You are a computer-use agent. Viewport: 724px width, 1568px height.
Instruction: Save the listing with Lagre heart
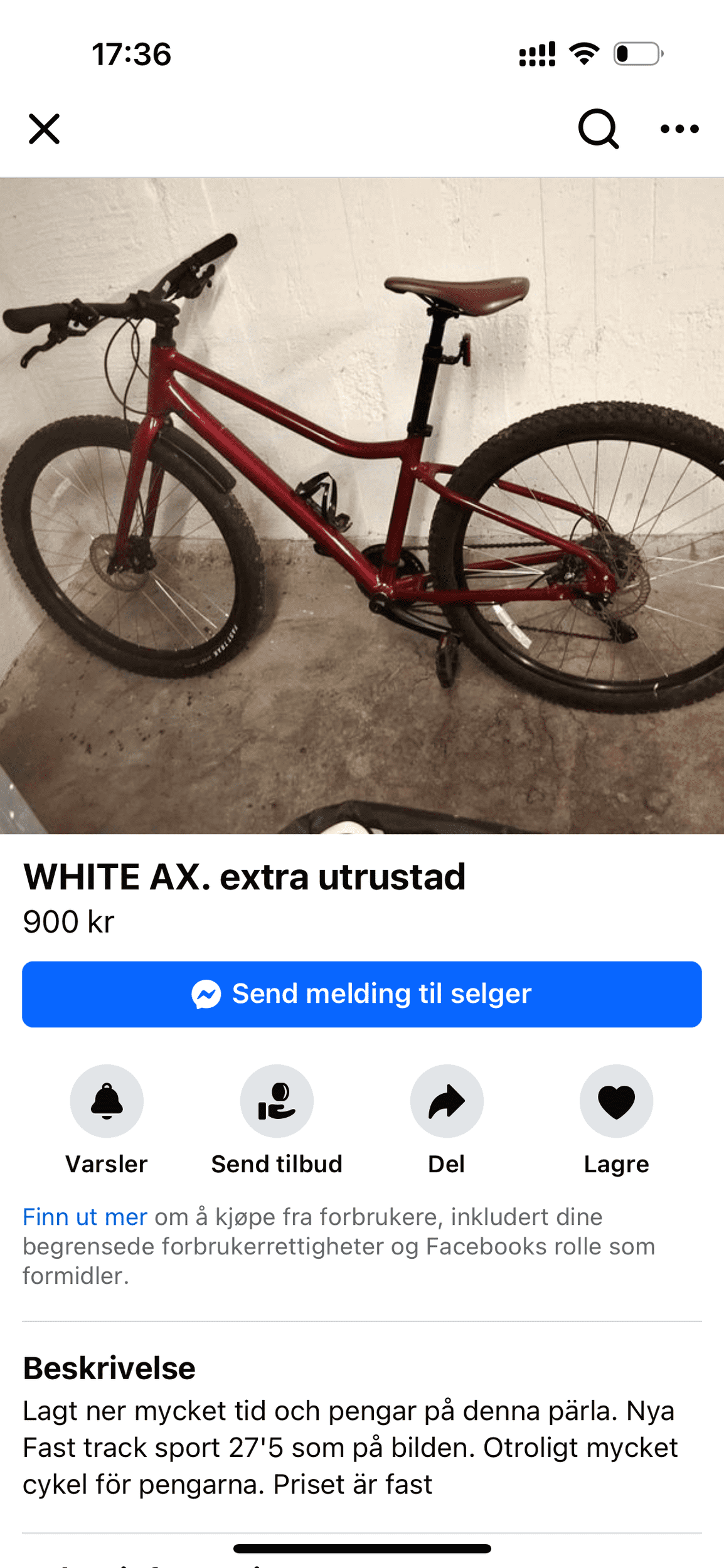(616, 1101)
